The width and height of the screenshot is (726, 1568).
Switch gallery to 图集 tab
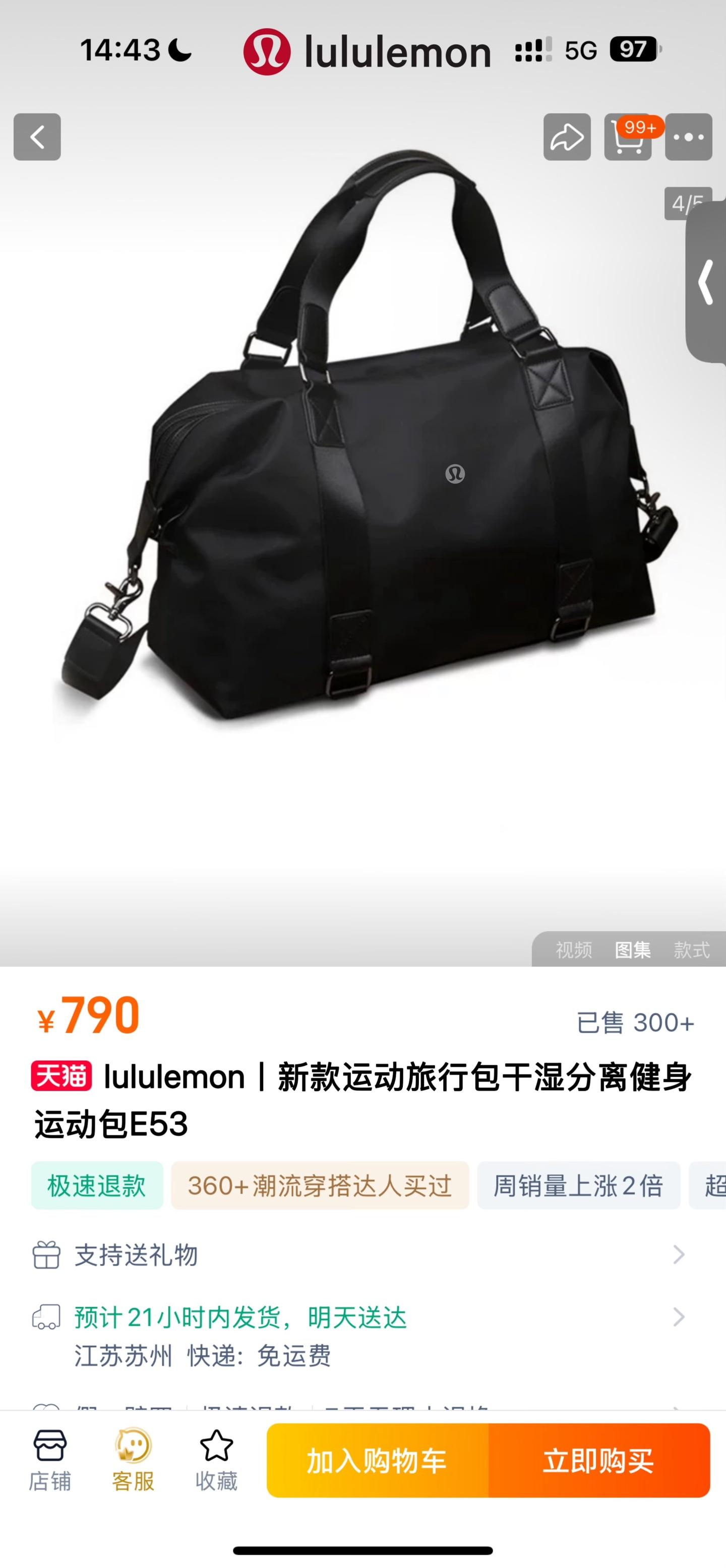[632, 950]
